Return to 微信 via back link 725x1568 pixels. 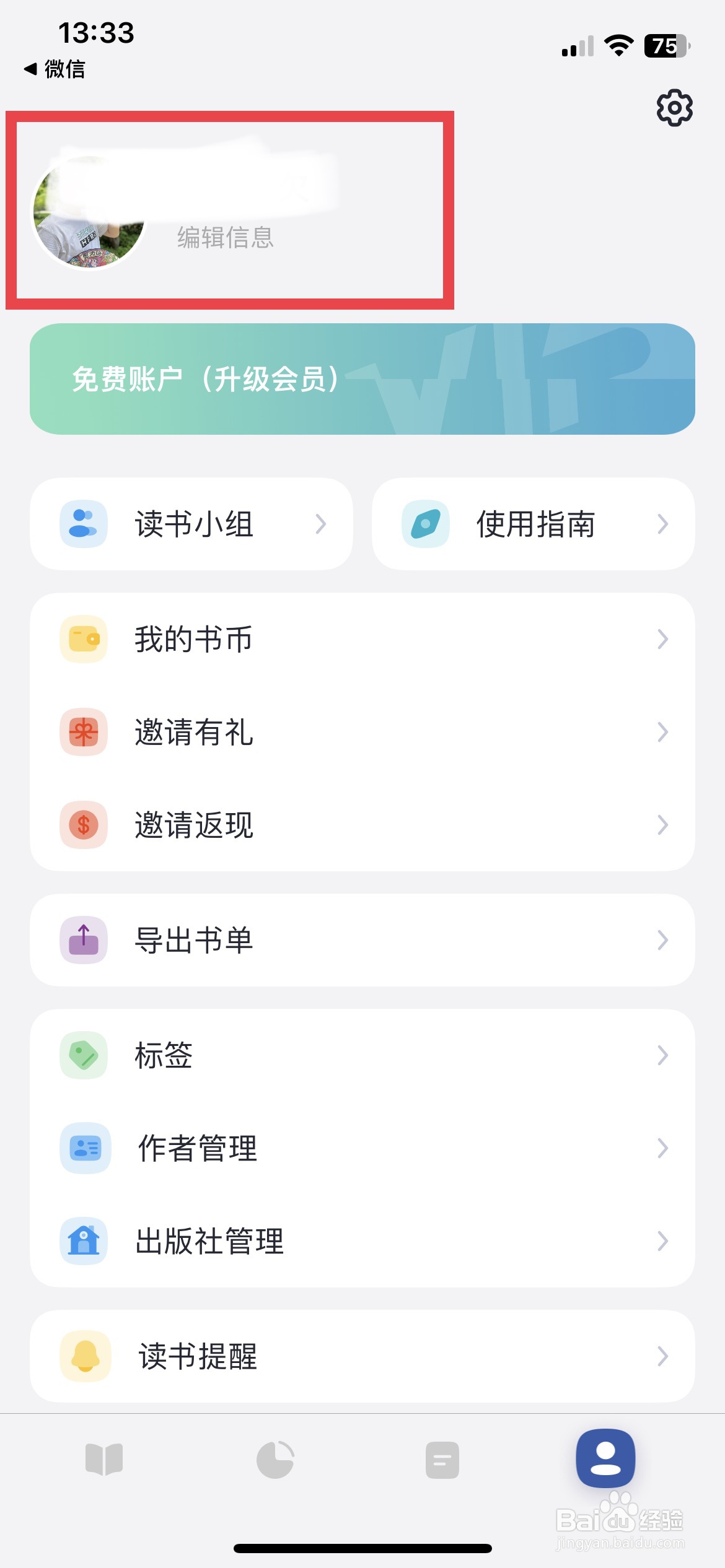click(x=55, y=69)
